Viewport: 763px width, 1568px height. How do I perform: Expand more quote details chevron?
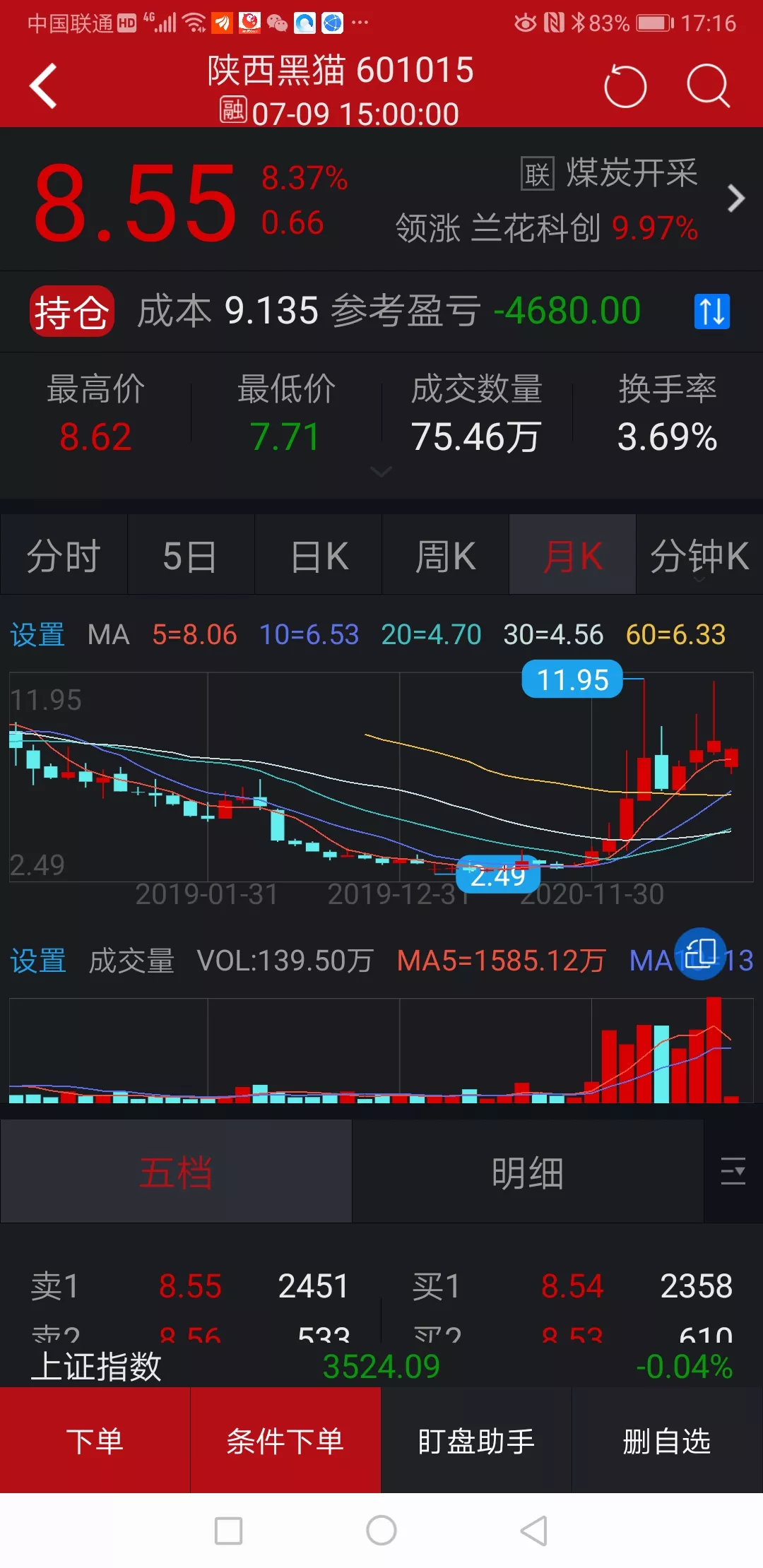381,472
